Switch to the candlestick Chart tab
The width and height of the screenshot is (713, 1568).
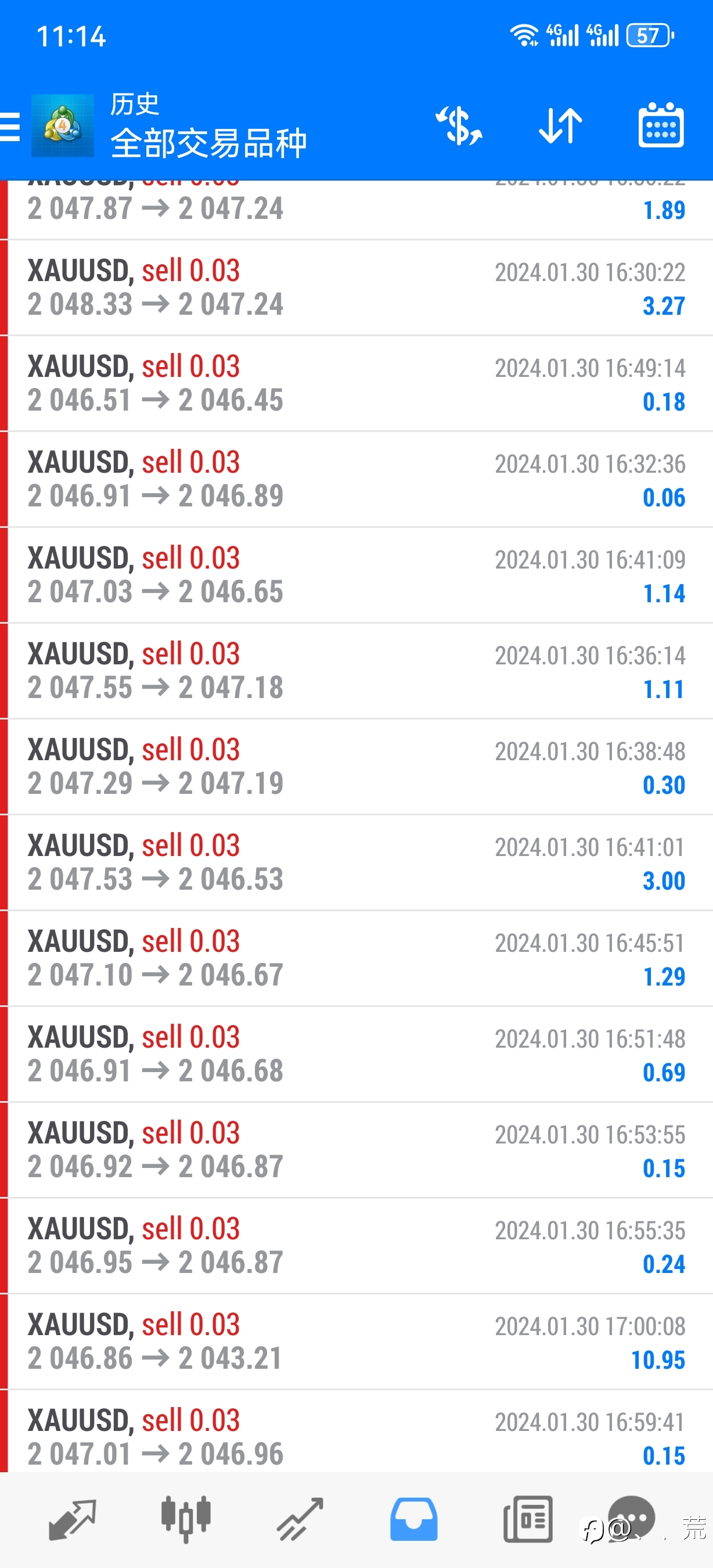pos(186,1519)
